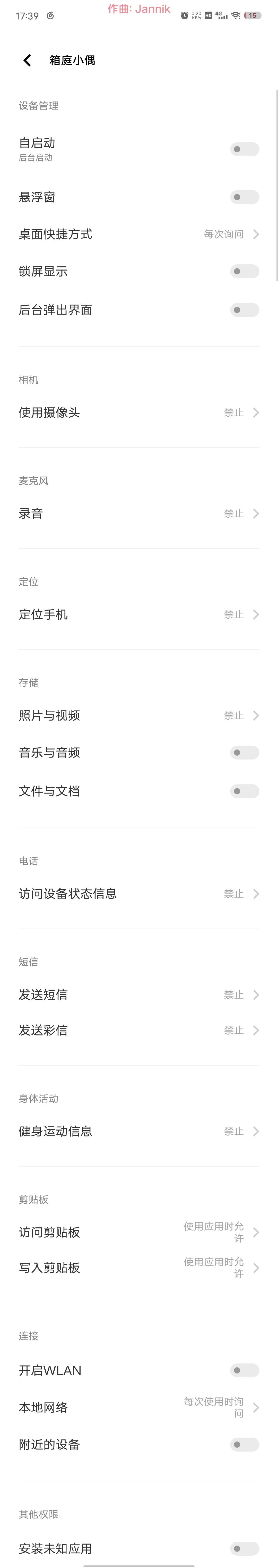
Task: Go back from 箱庭小偶 permissions page
Action: click(x=27, y=60)
